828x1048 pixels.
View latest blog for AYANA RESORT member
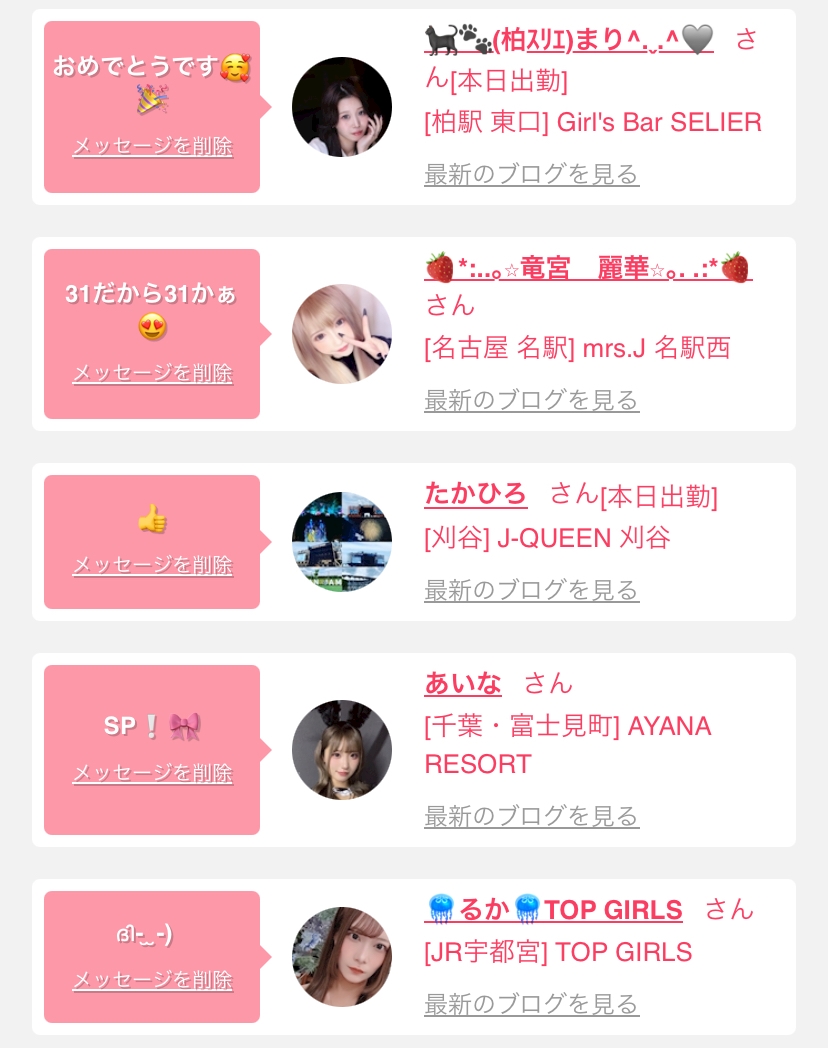pyautogui.click(x=531, y=815)
